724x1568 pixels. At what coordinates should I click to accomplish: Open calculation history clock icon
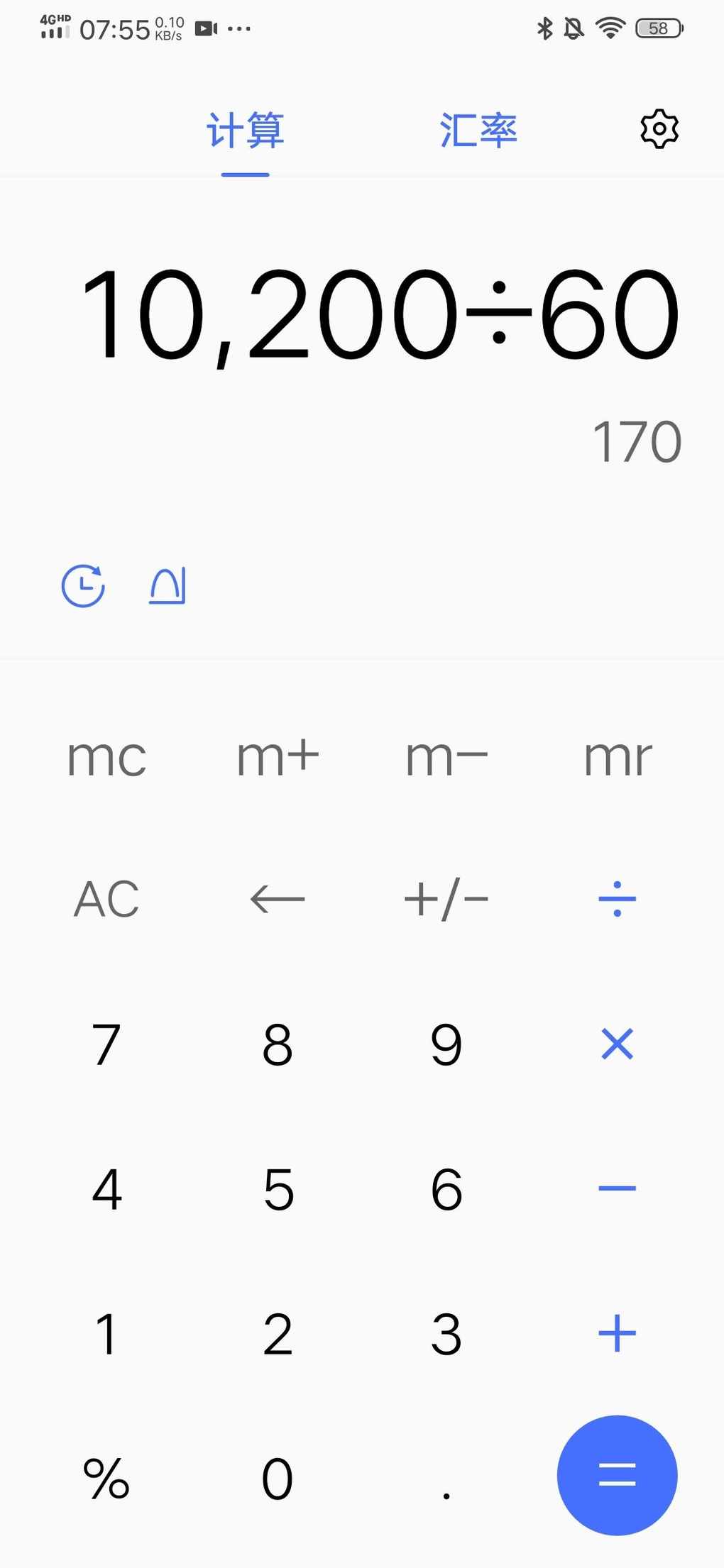tap(83, 586)
